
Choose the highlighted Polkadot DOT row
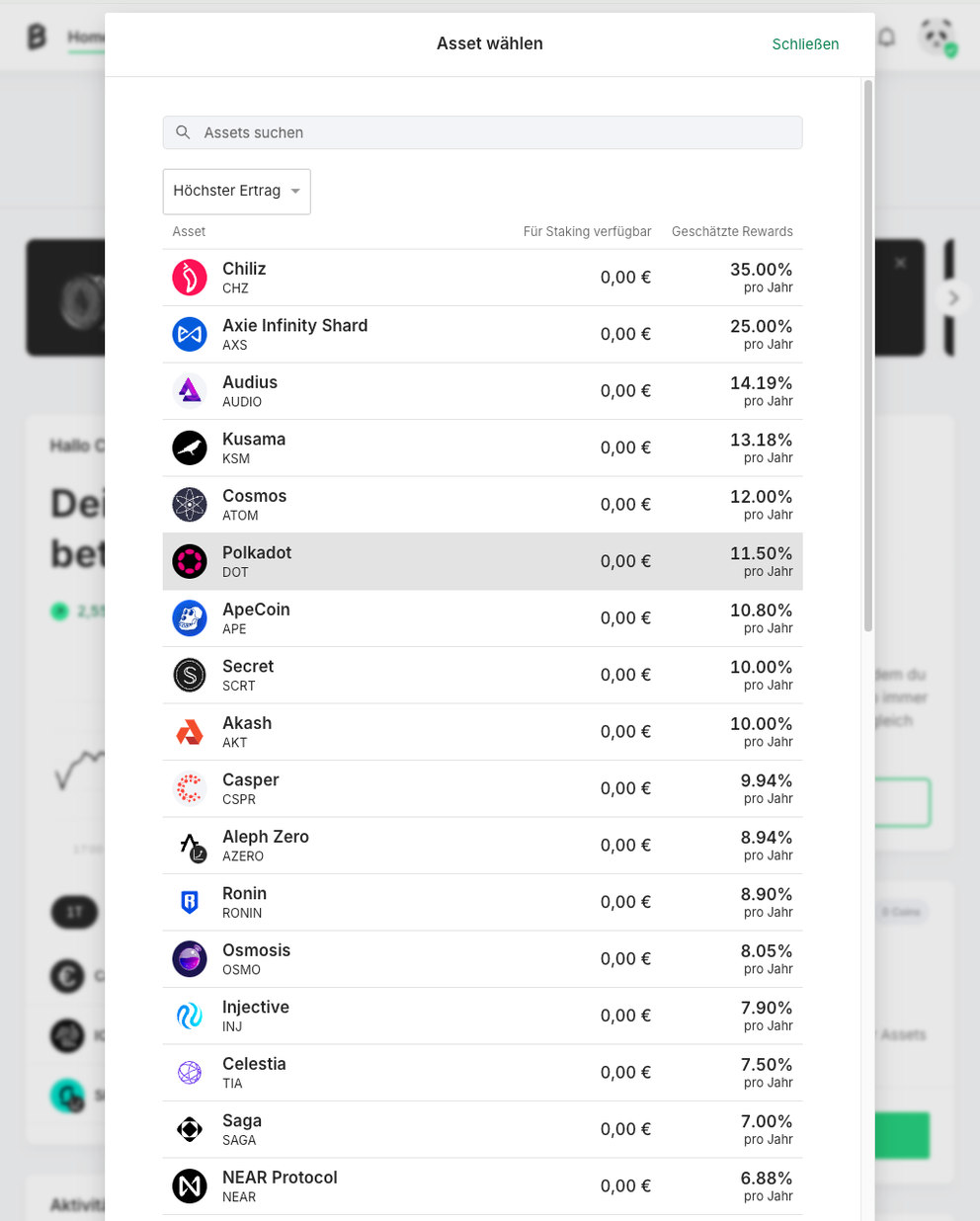click(x=482, y=561)
